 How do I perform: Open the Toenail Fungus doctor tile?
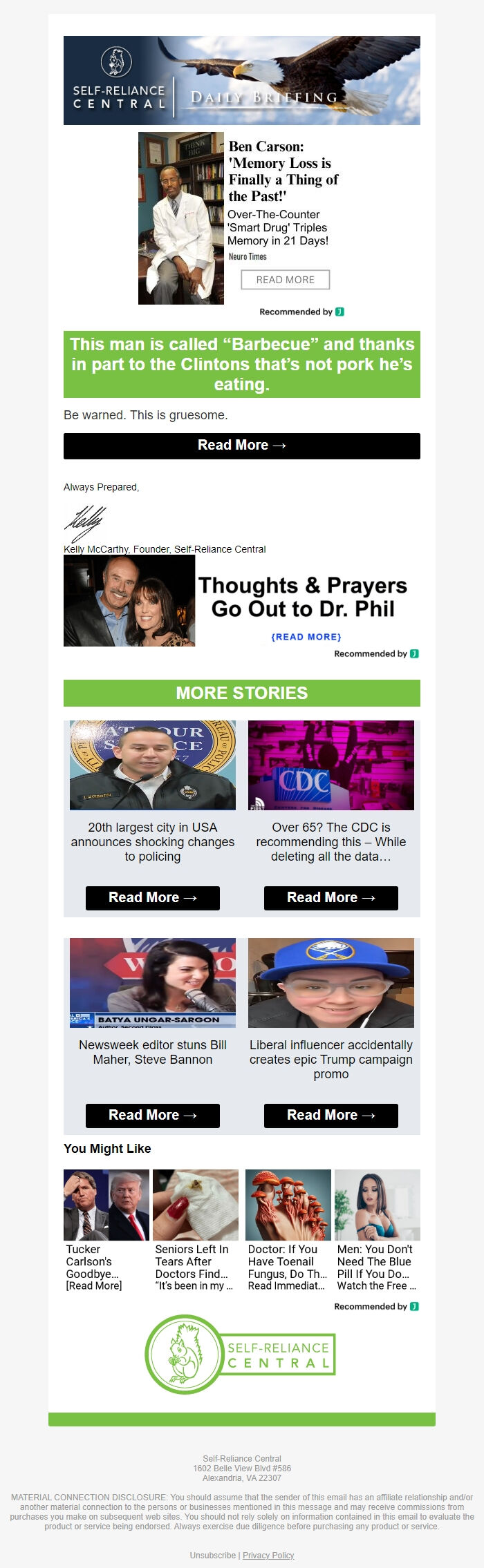[x=288, y=1230]
